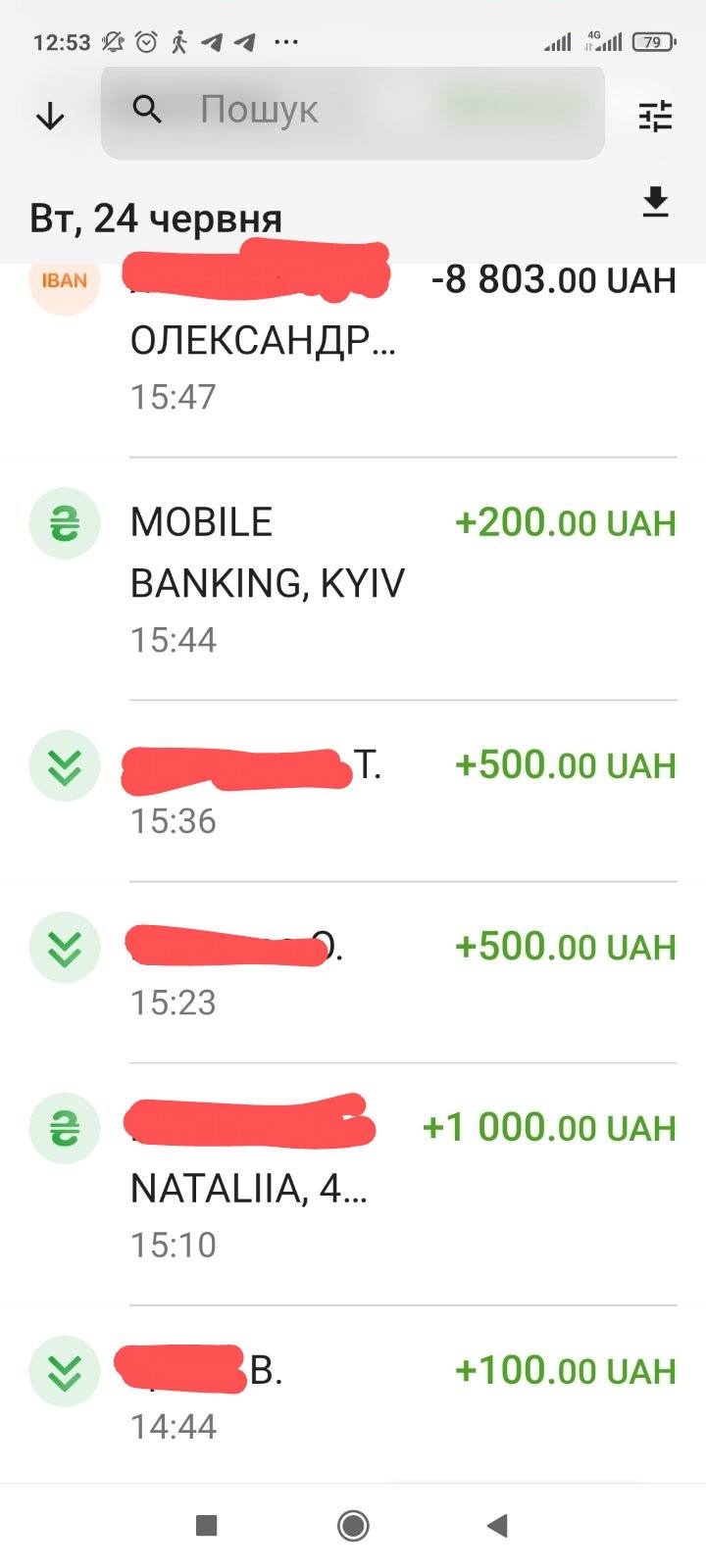
Task: Go back with the system back button
Action: [x=497, y=1525]
